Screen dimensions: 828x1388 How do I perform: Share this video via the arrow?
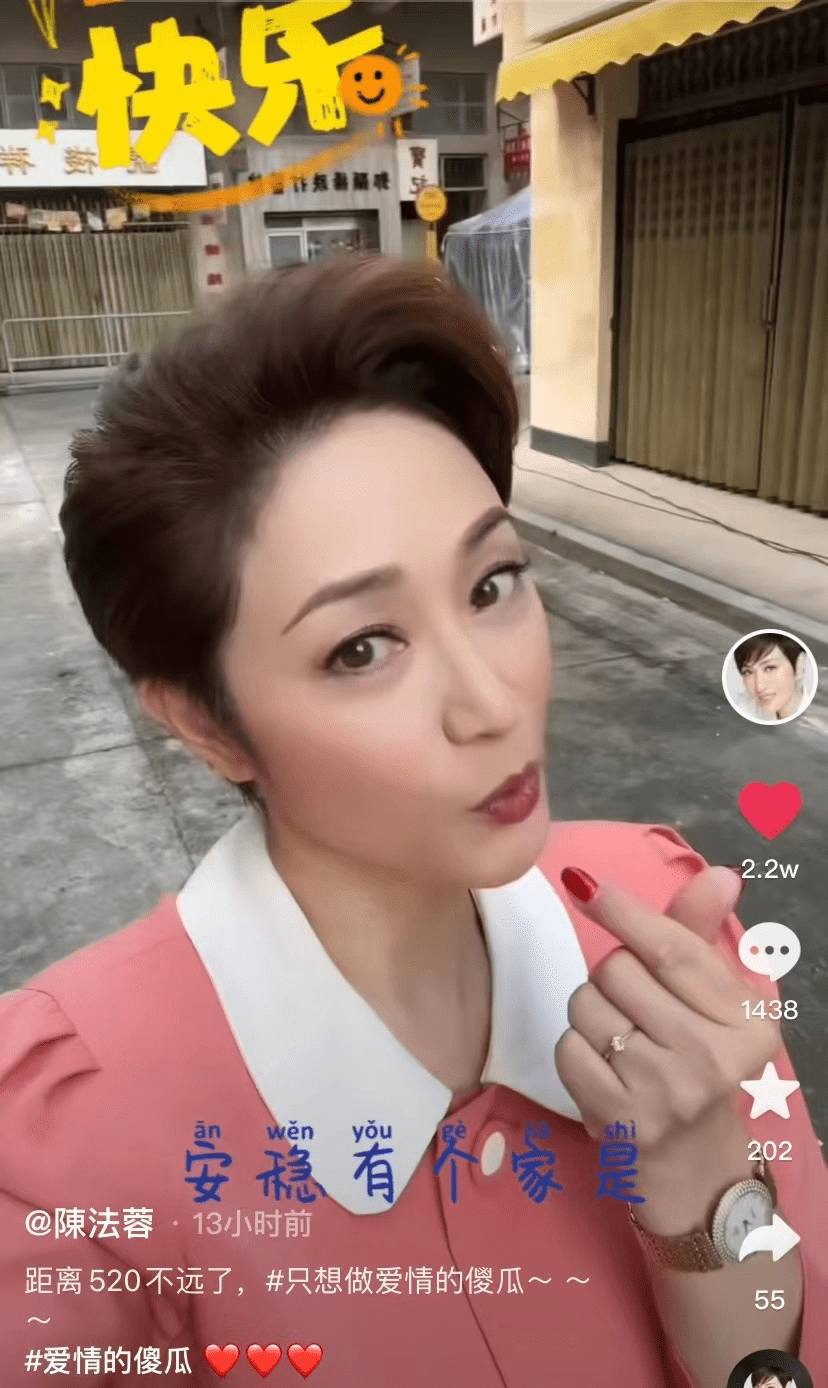coord(769,1240)
